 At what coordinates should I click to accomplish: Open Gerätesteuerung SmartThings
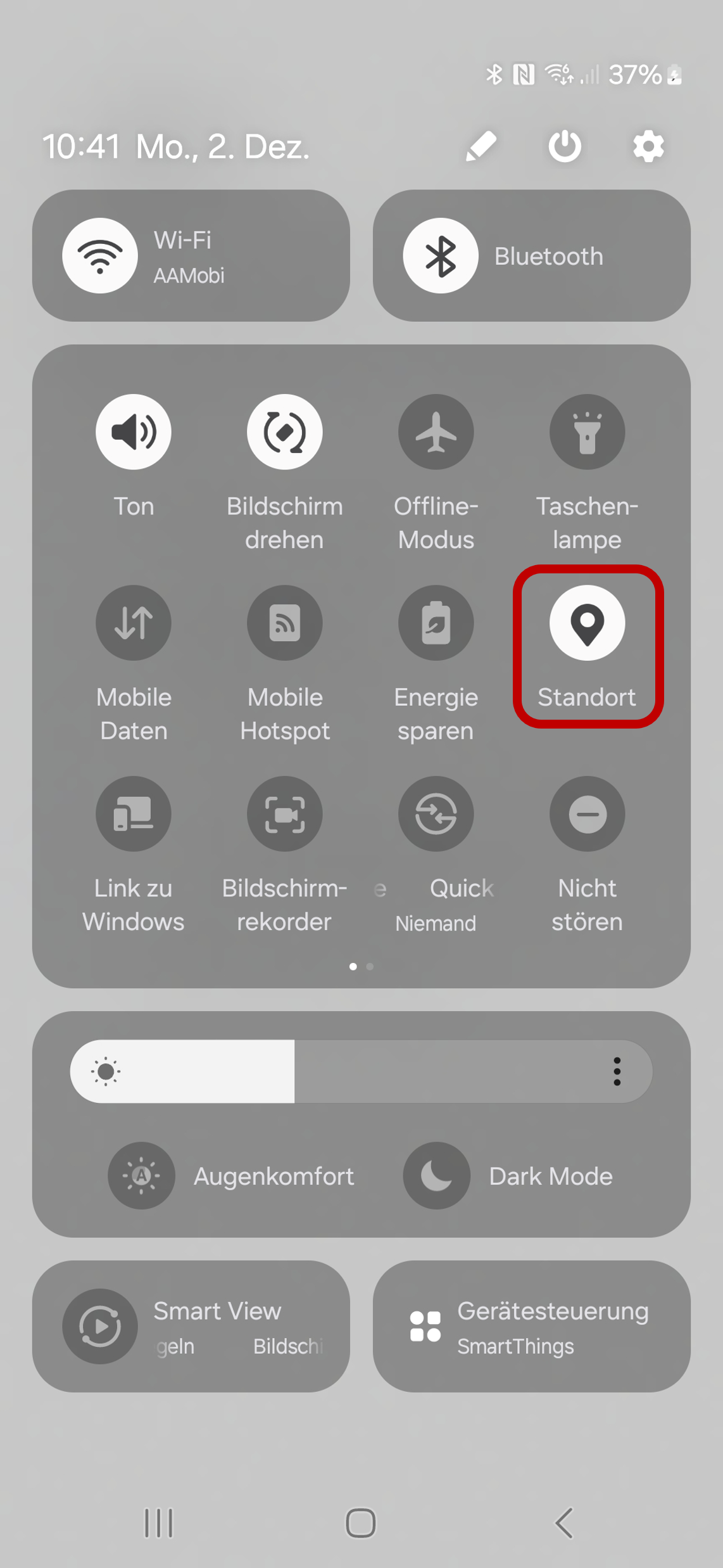click(532, 1326)
